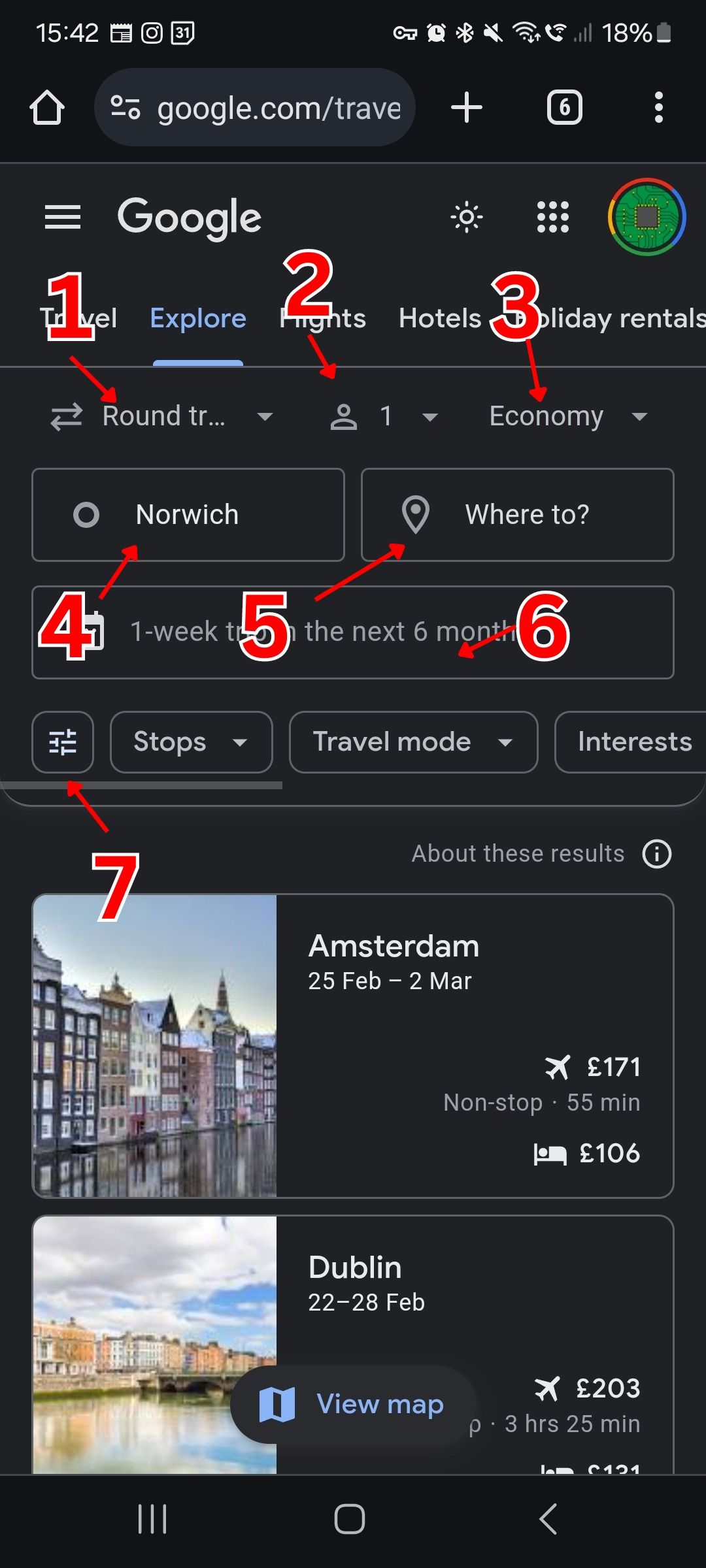This screenshot has width=706, height=1568.
Task: Open a new browser tab with the plus icon
Action: [467, 107]
